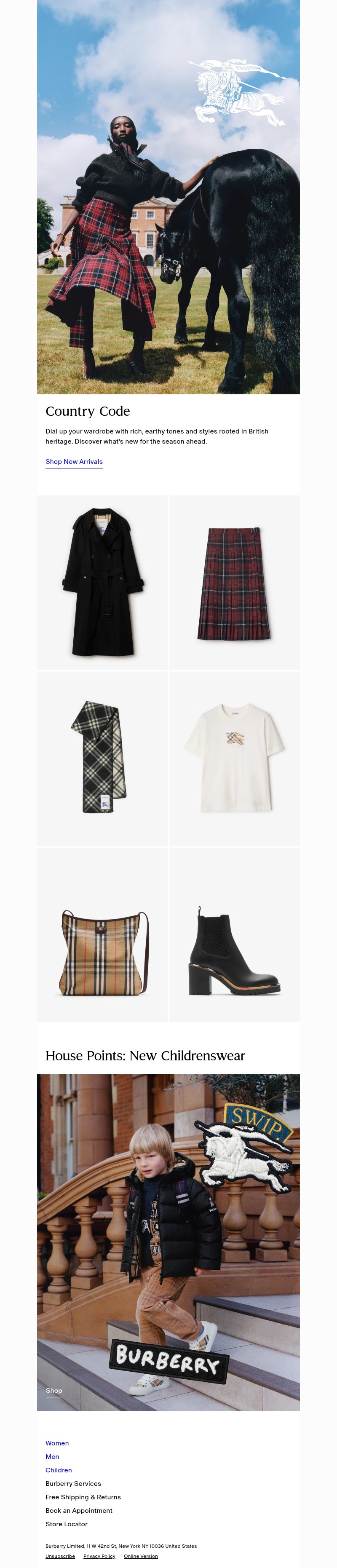
Task: Tap Shop on the childrenswear banner
Action: point(53,1390)
